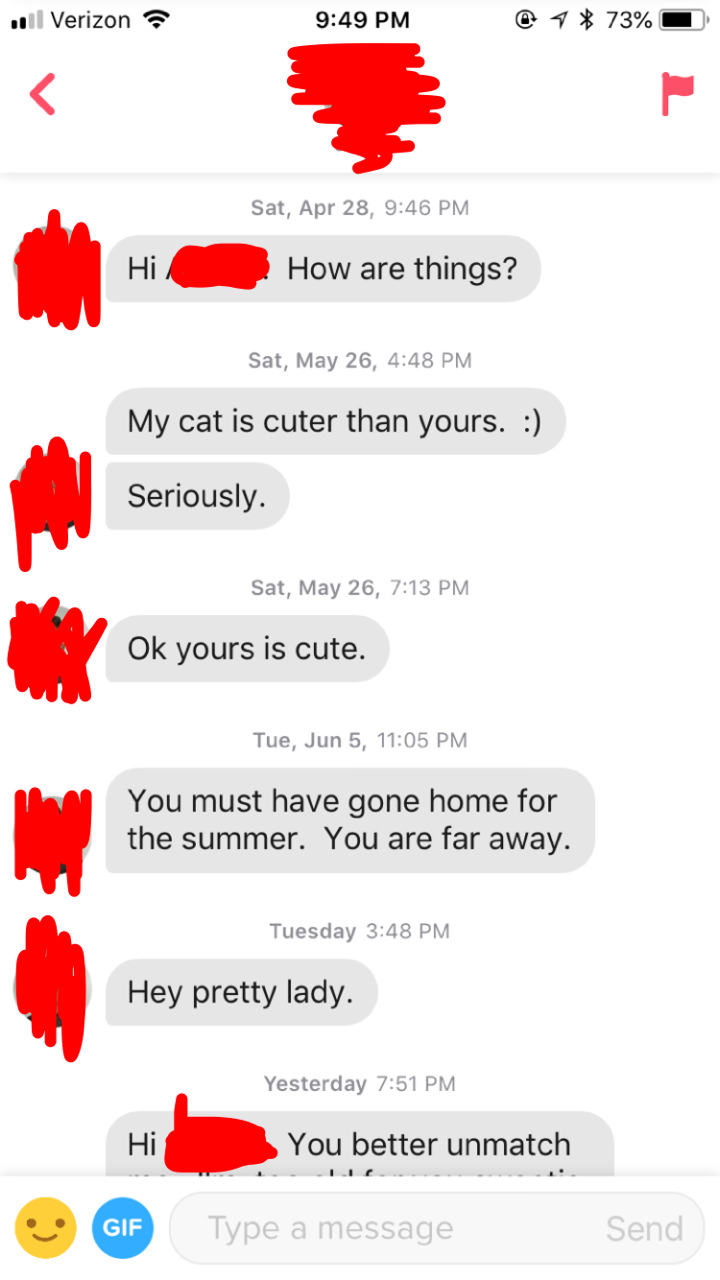
Task: Report this match with the flag icon
Action: click(677, 94)
